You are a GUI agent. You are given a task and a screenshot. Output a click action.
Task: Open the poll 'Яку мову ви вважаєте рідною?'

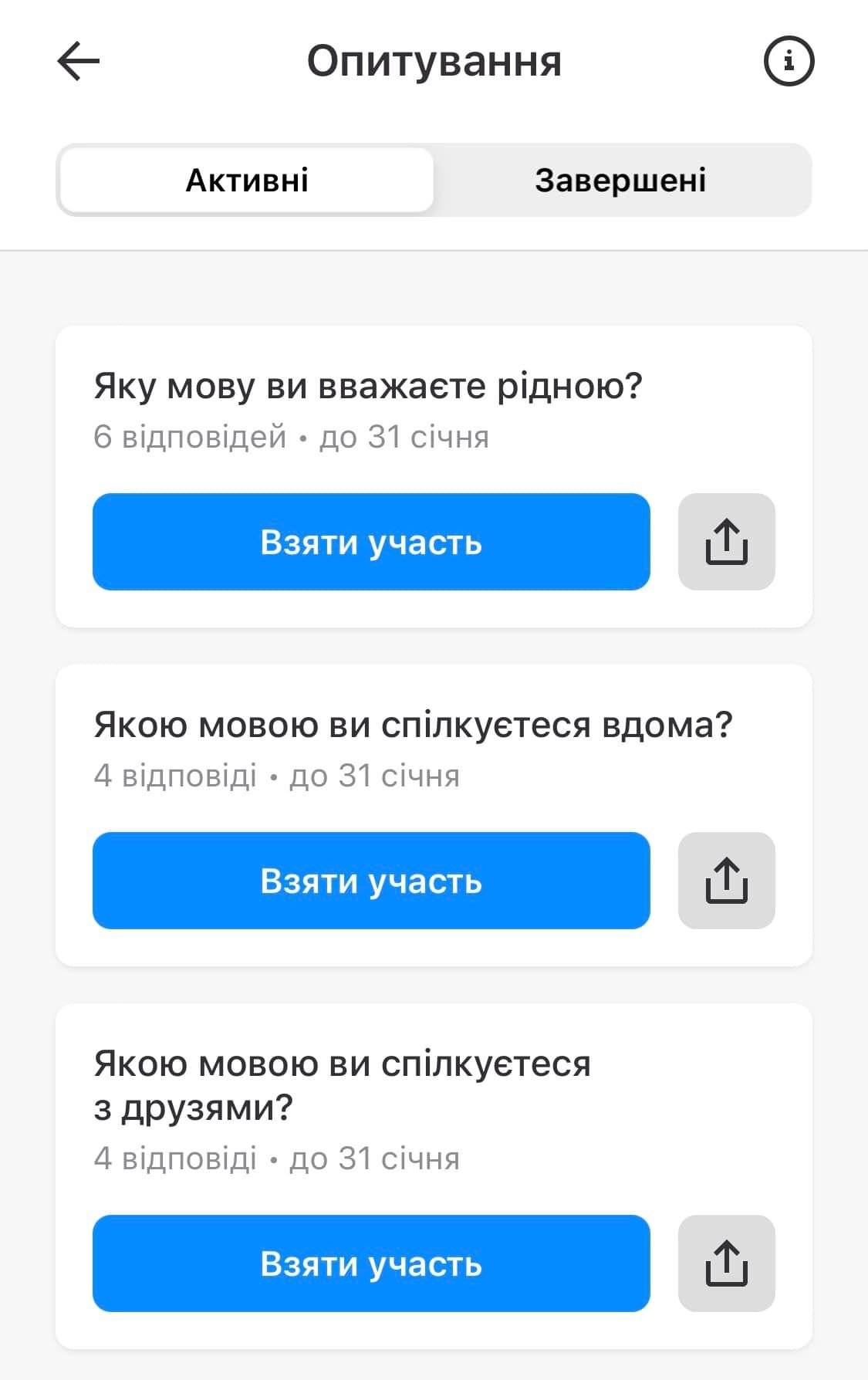(x=367, y=386)
